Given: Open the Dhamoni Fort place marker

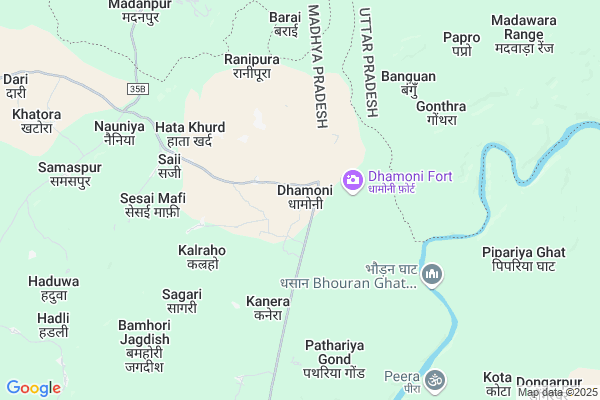Looking at the screenshot, I should 352,180.
